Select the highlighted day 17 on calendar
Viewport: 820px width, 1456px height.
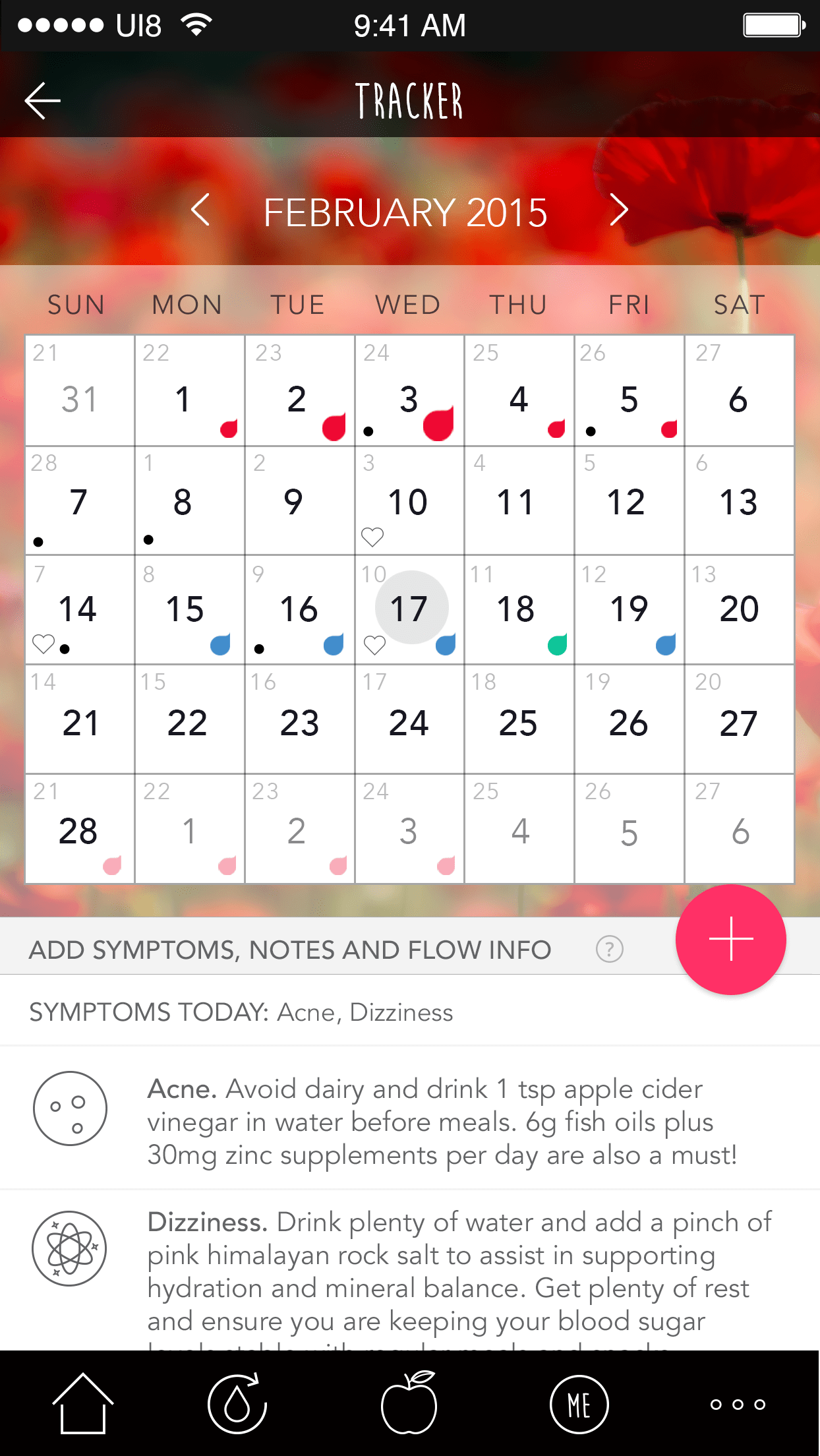pos(410,608)
